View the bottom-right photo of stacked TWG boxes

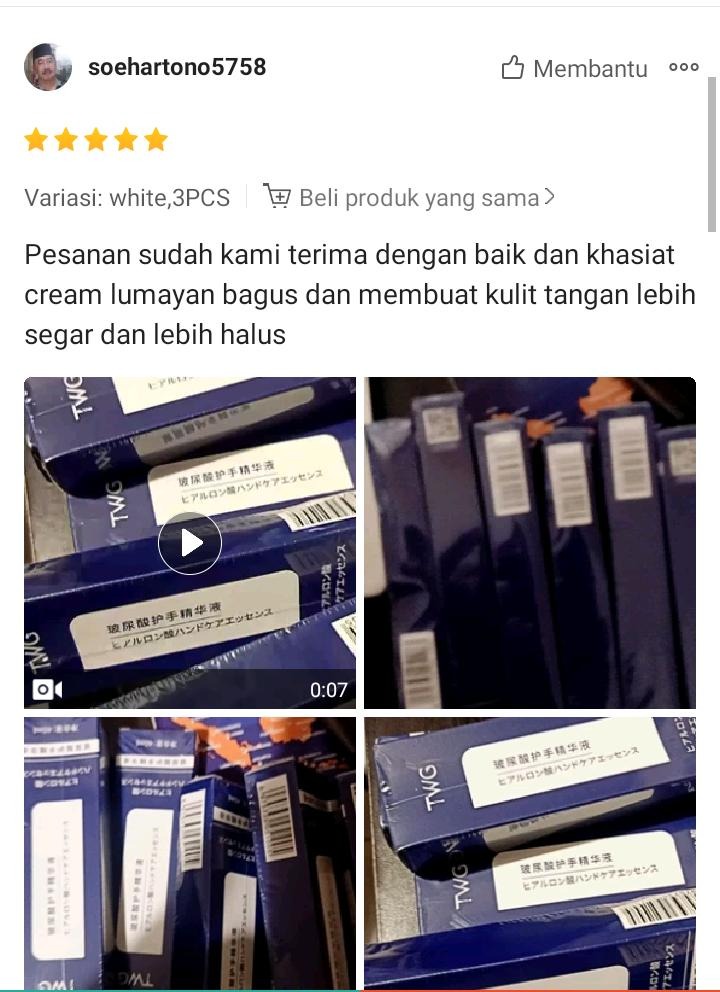pyautogui.click(x=529, y=853)
